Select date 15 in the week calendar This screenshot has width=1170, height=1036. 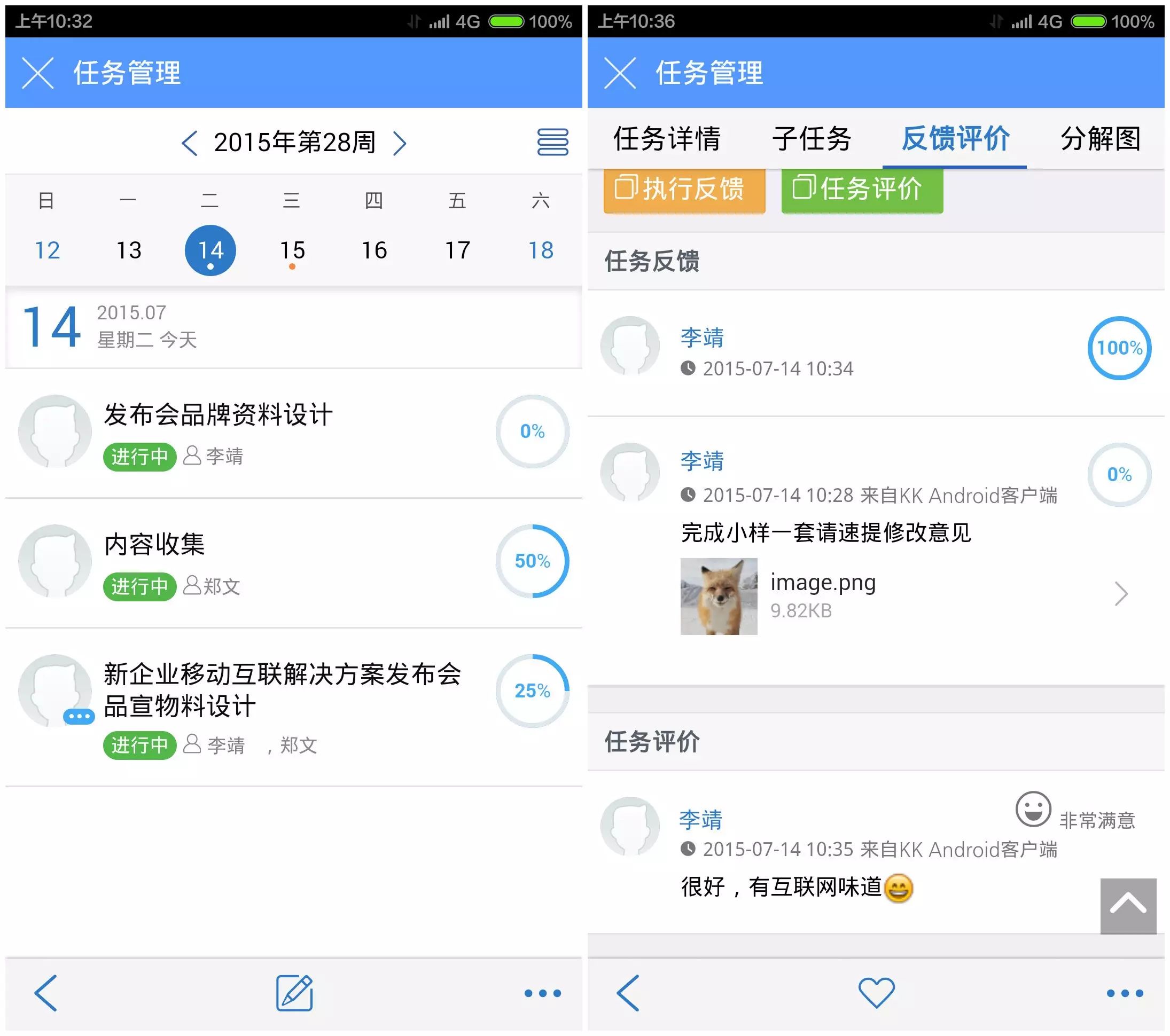[292, 250]
